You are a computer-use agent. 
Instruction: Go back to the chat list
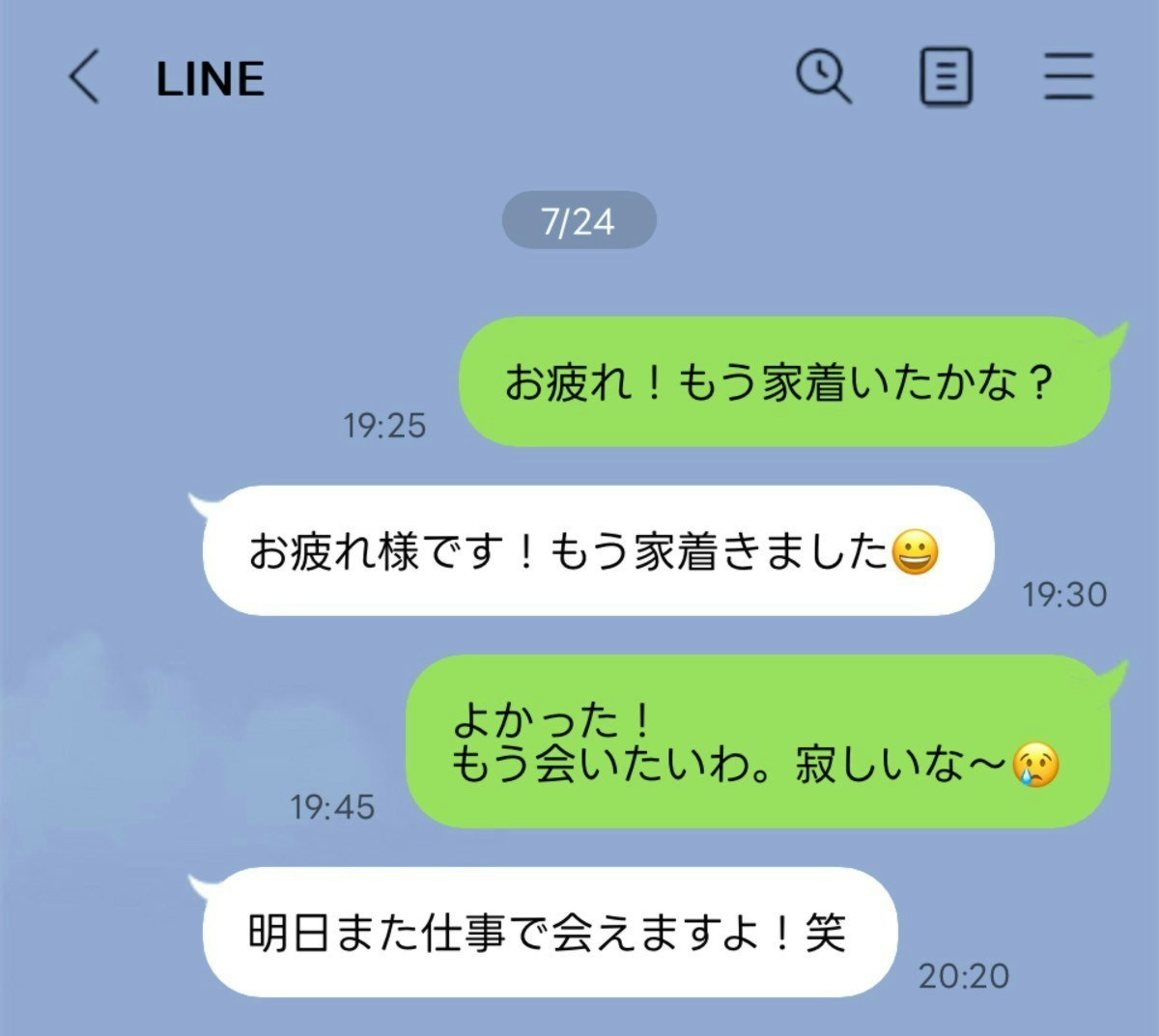[x=85, y=77]
